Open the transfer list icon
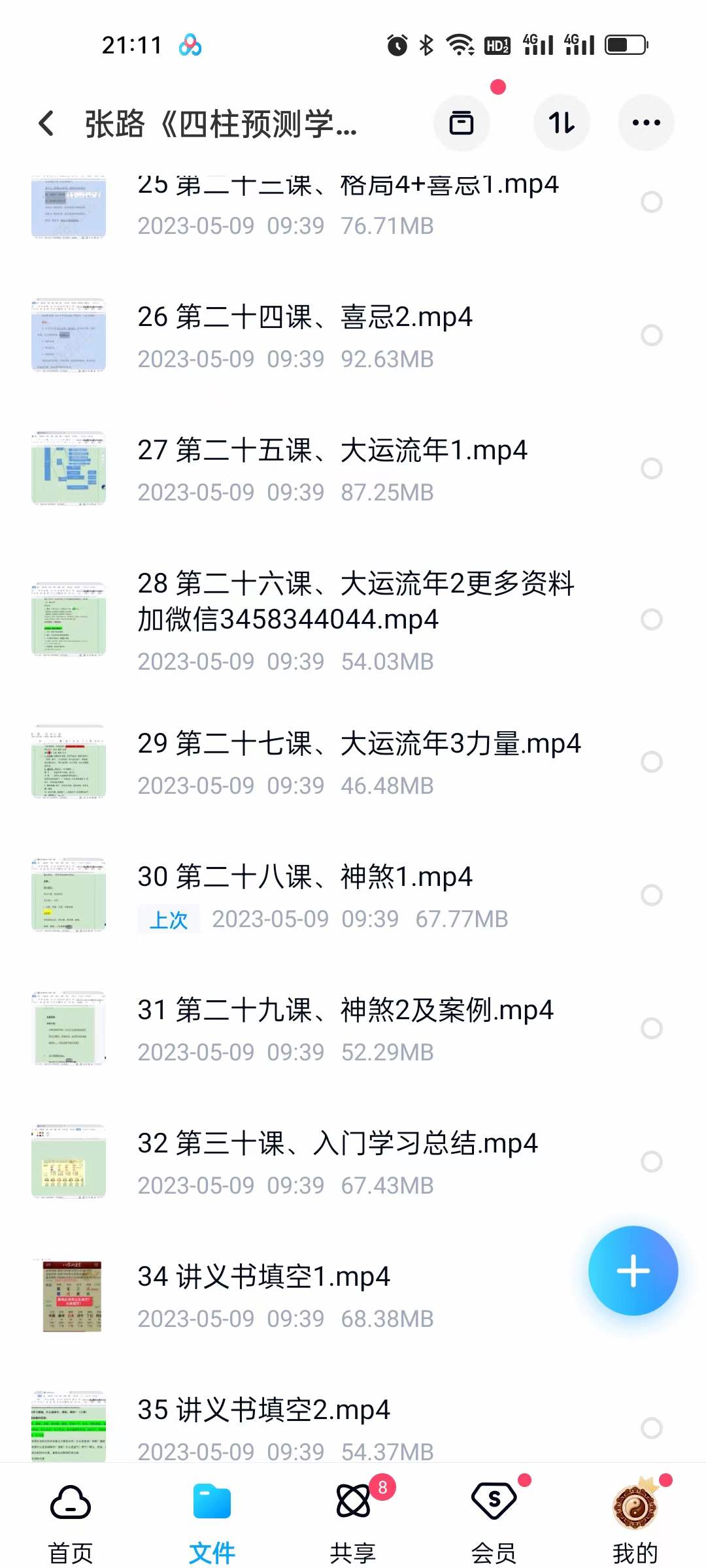Image resolution: width=706 pixels, height=1568 pixels. pos(462,123)
